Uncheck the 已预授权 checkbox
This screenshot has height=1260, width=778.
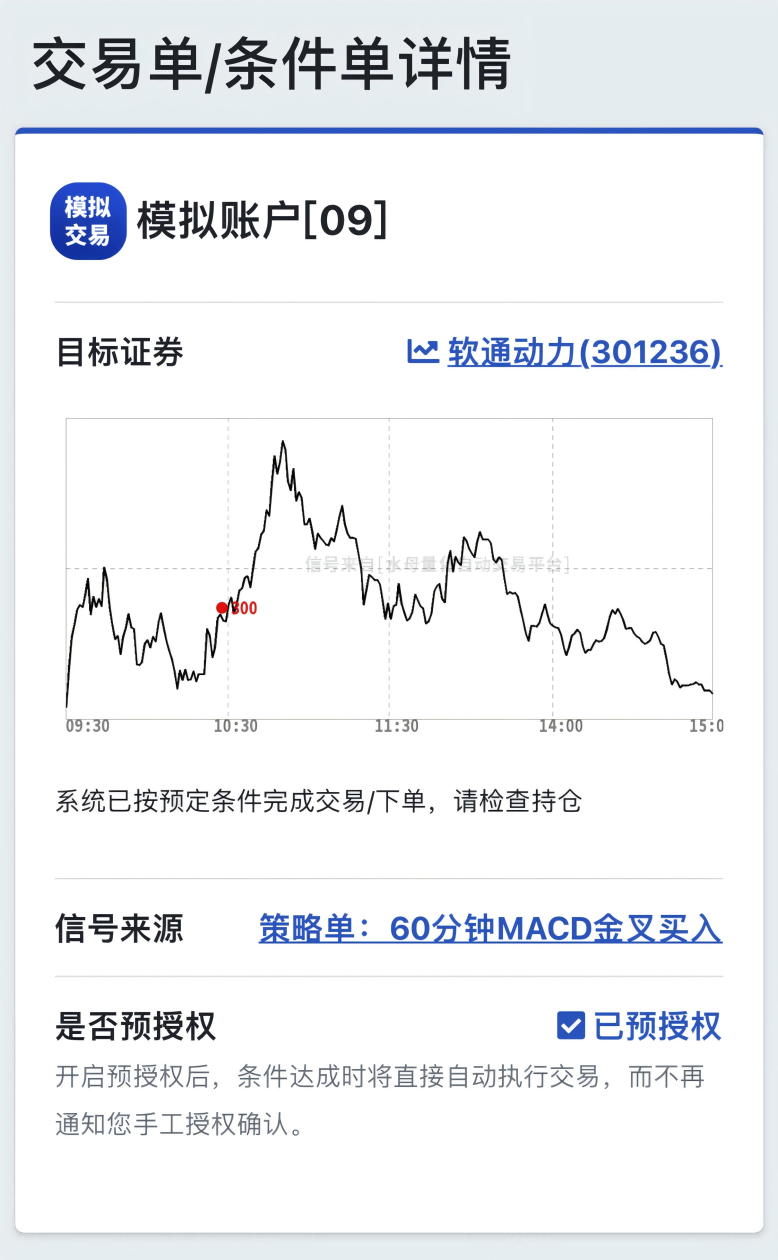click(x=571, y=1026)
